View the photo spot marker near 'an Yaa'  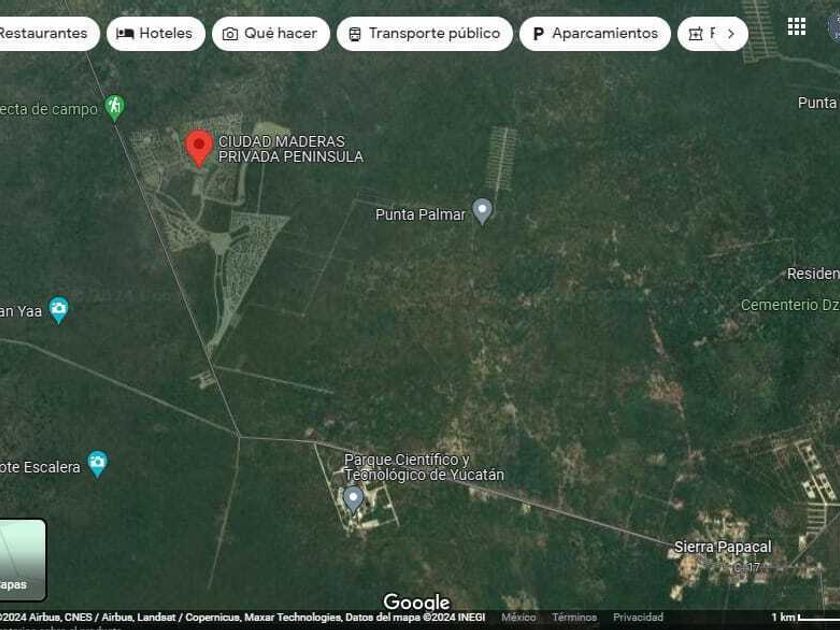[x=58, y=310]
